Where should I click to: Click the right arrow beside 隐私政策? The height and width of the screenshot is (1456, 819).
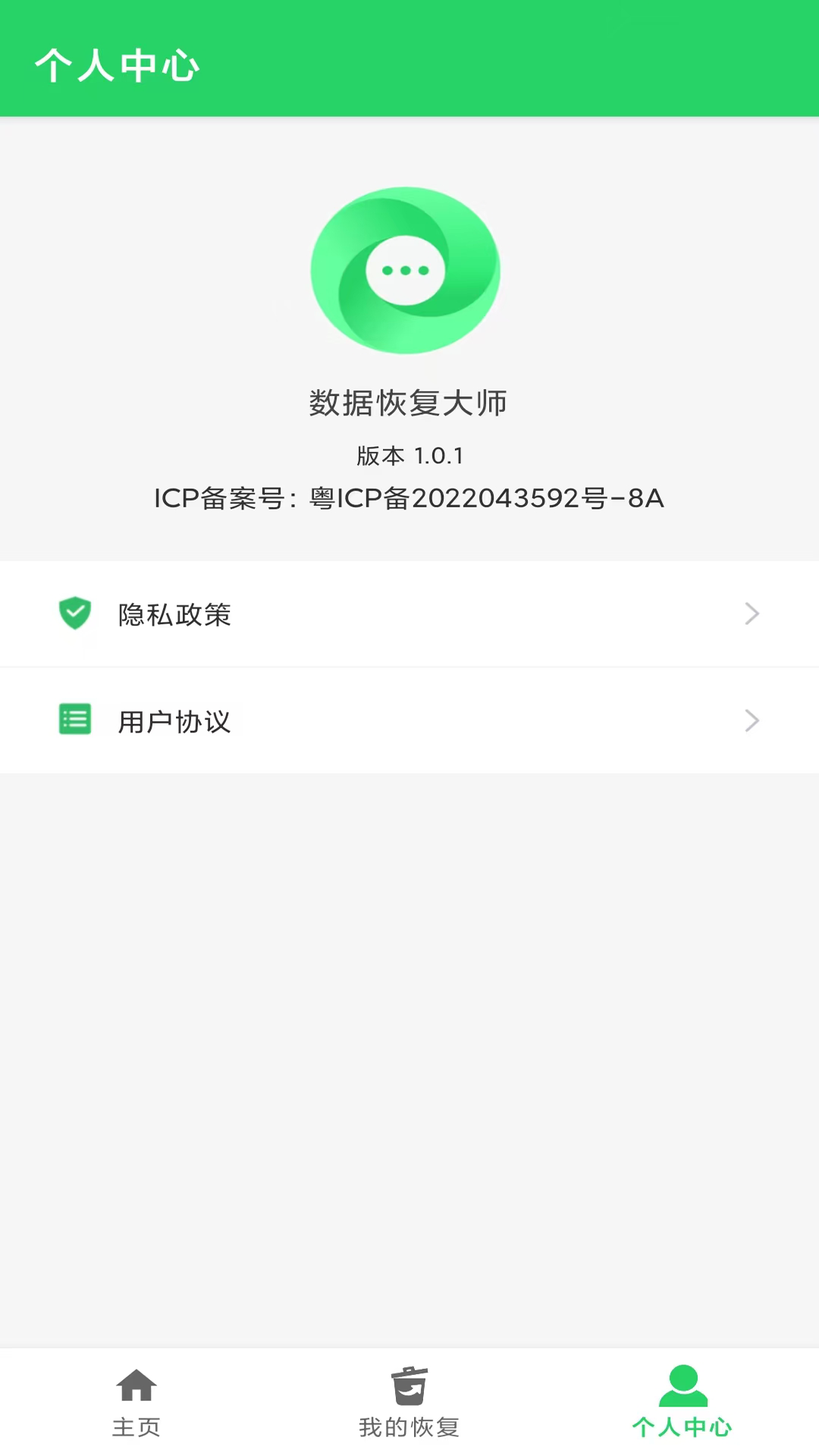(752, 613)
